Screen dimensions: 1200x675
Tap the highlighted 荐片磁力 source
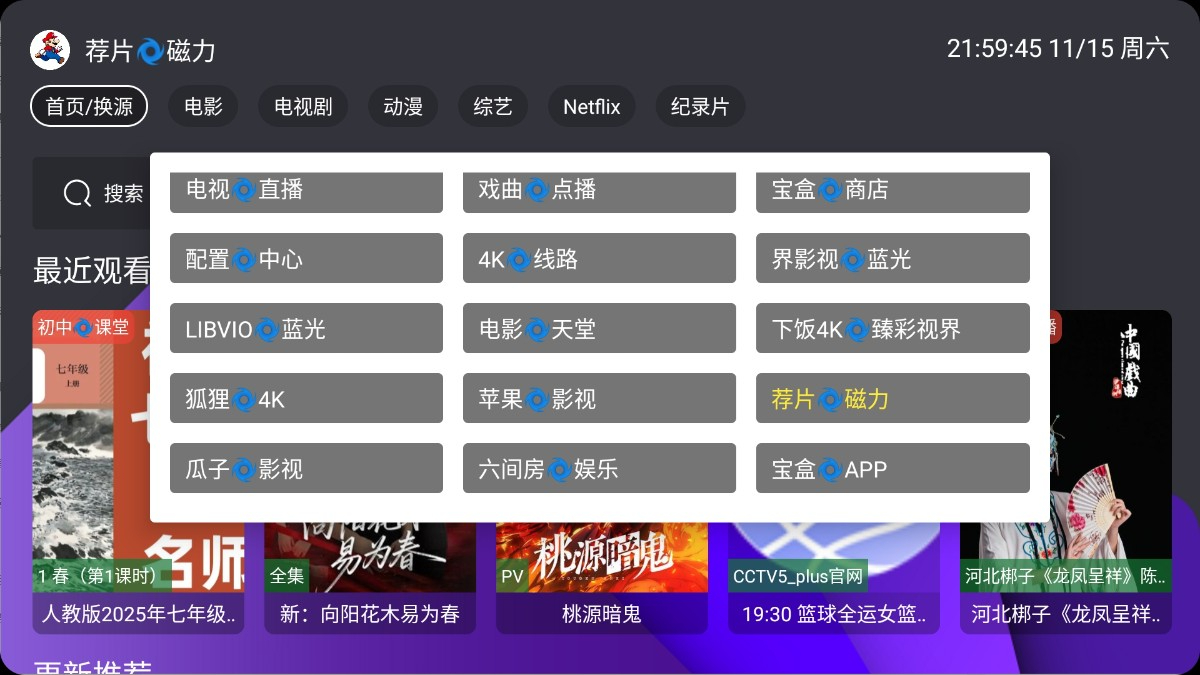tap(892, 399)
